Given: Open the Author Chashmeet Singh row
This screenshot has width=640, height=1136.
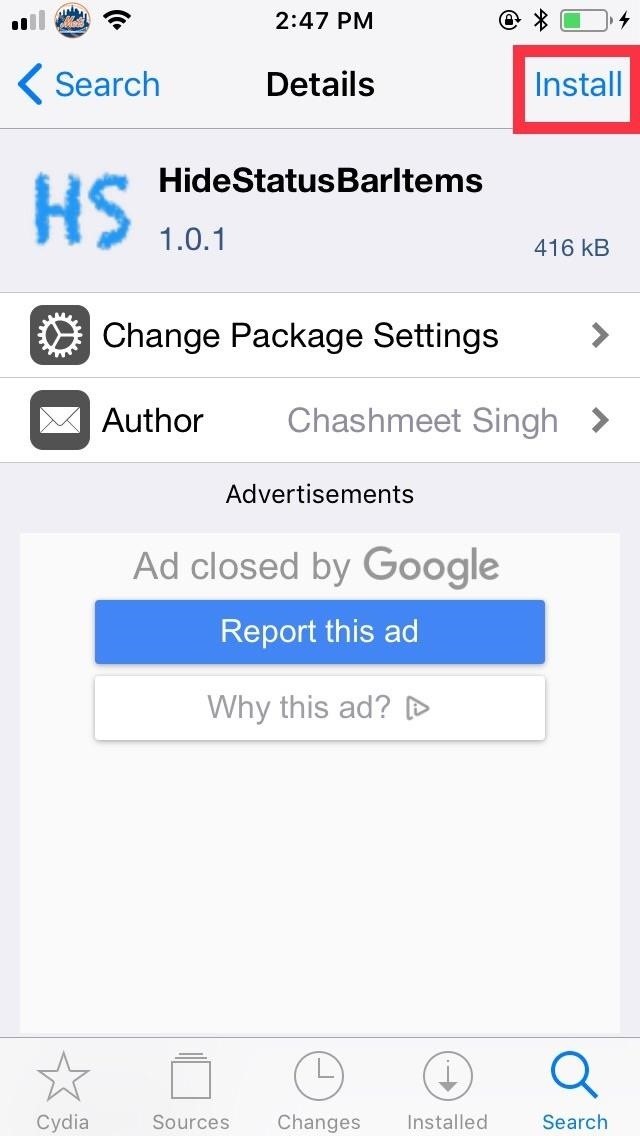Looking at the screenshot, I should 320,420.
